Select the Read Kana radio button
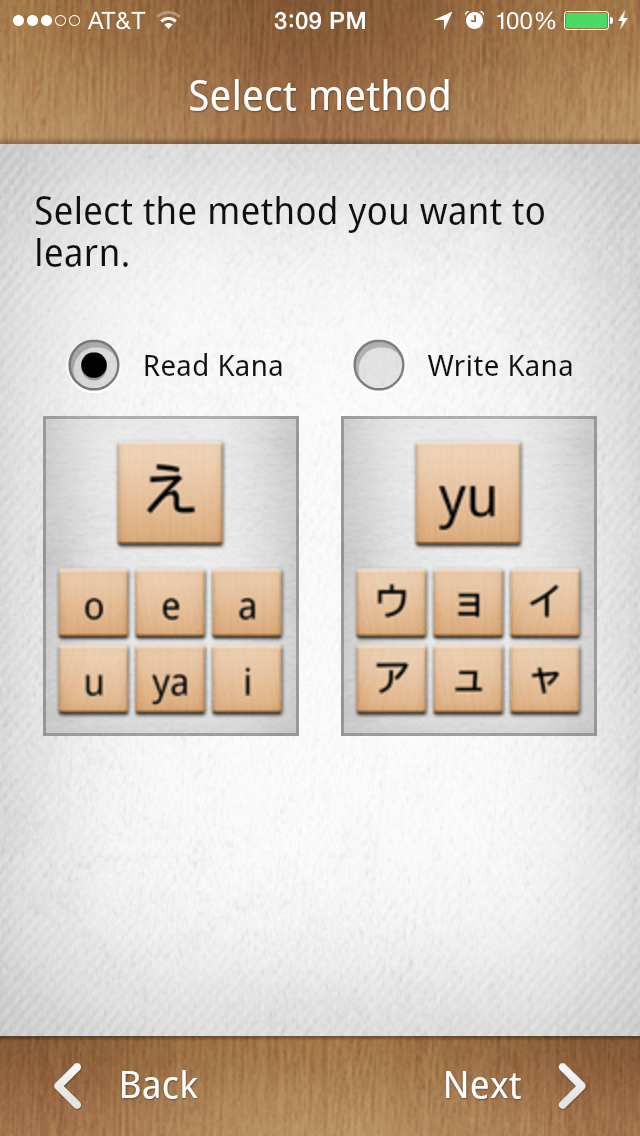 coord(94,366)
